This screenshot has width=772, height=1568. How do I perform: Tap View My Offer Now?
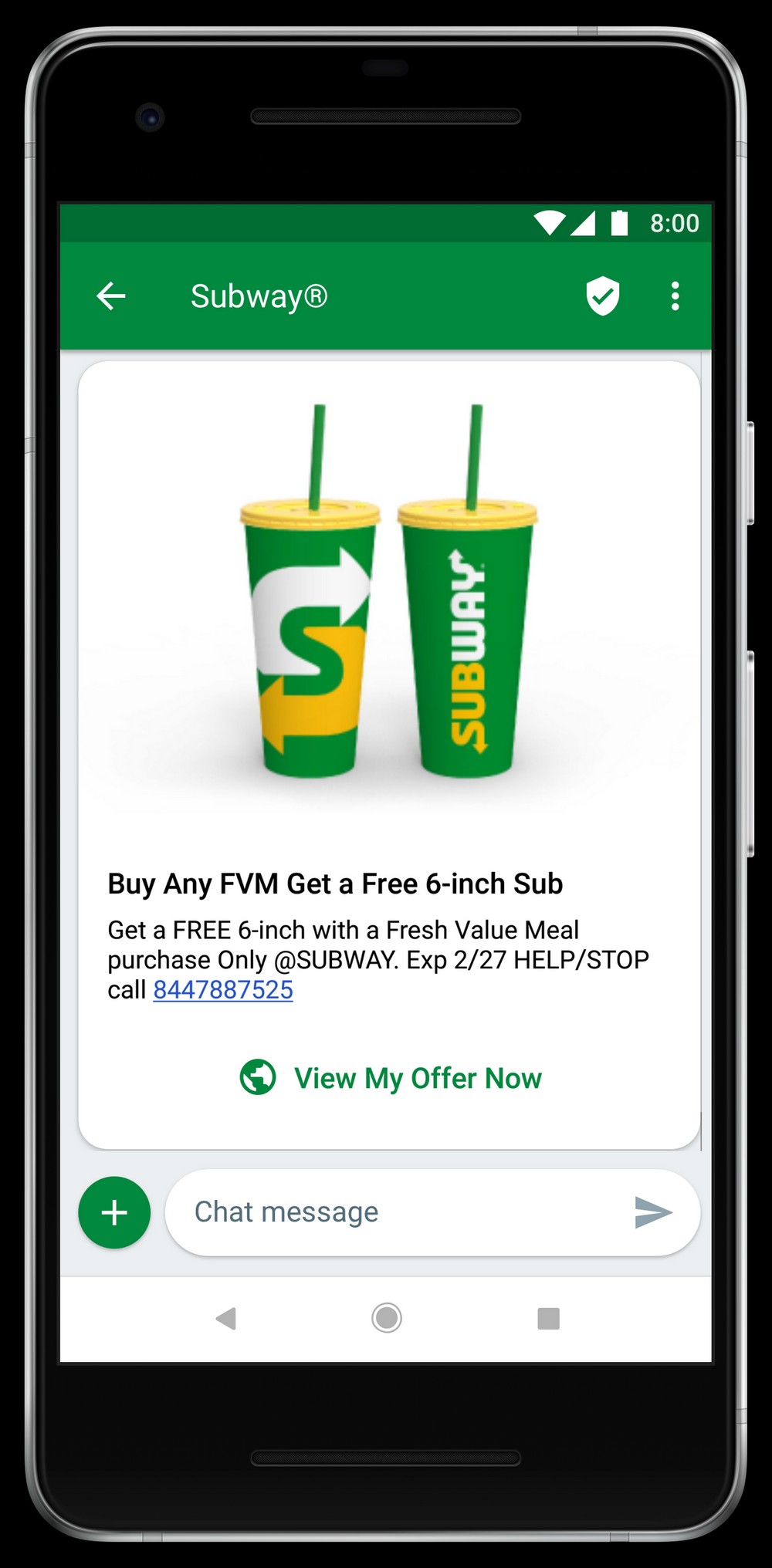(x=391, y=1078)
